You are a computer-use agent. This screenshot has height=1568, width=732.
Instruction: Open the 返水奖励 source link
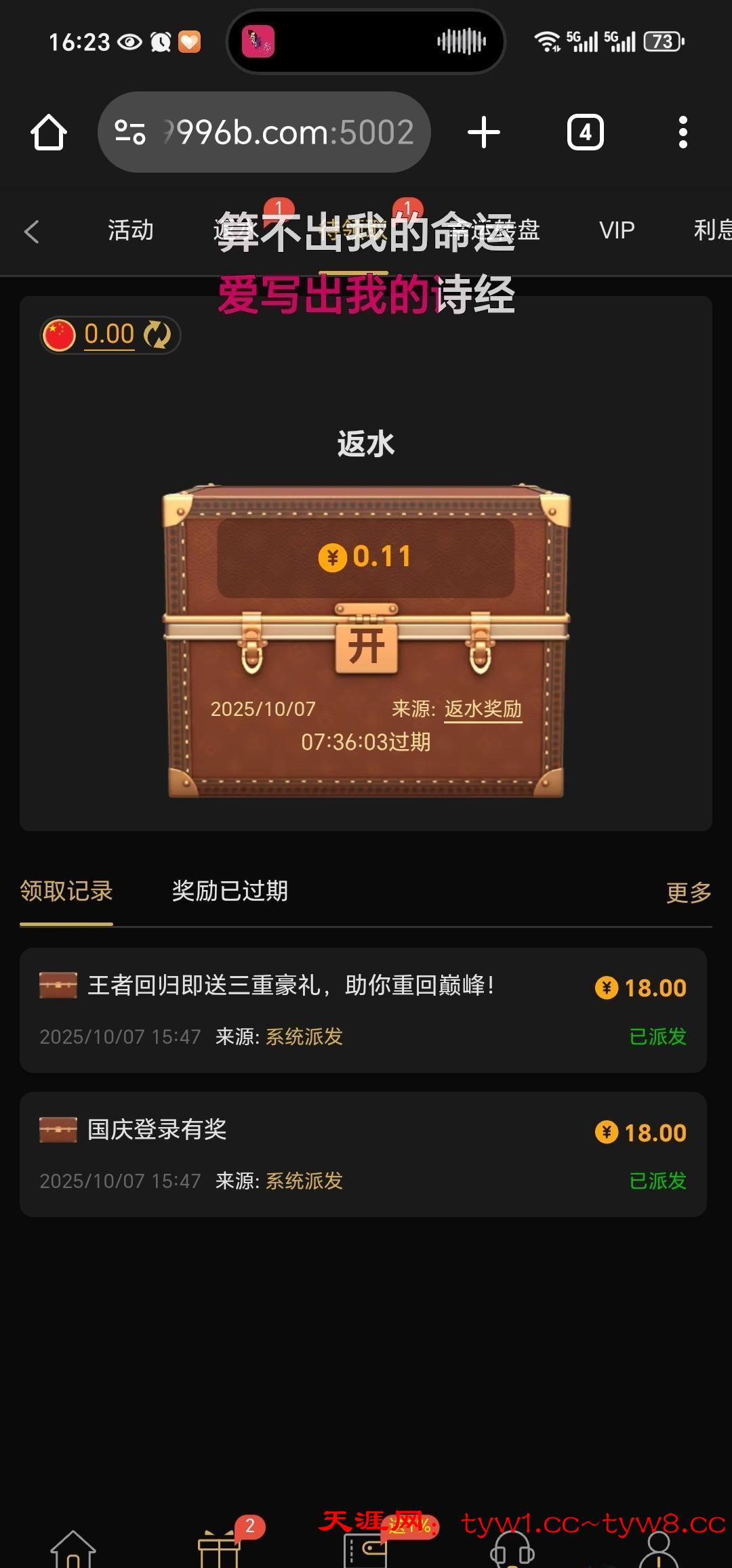(x=483, y=709)
